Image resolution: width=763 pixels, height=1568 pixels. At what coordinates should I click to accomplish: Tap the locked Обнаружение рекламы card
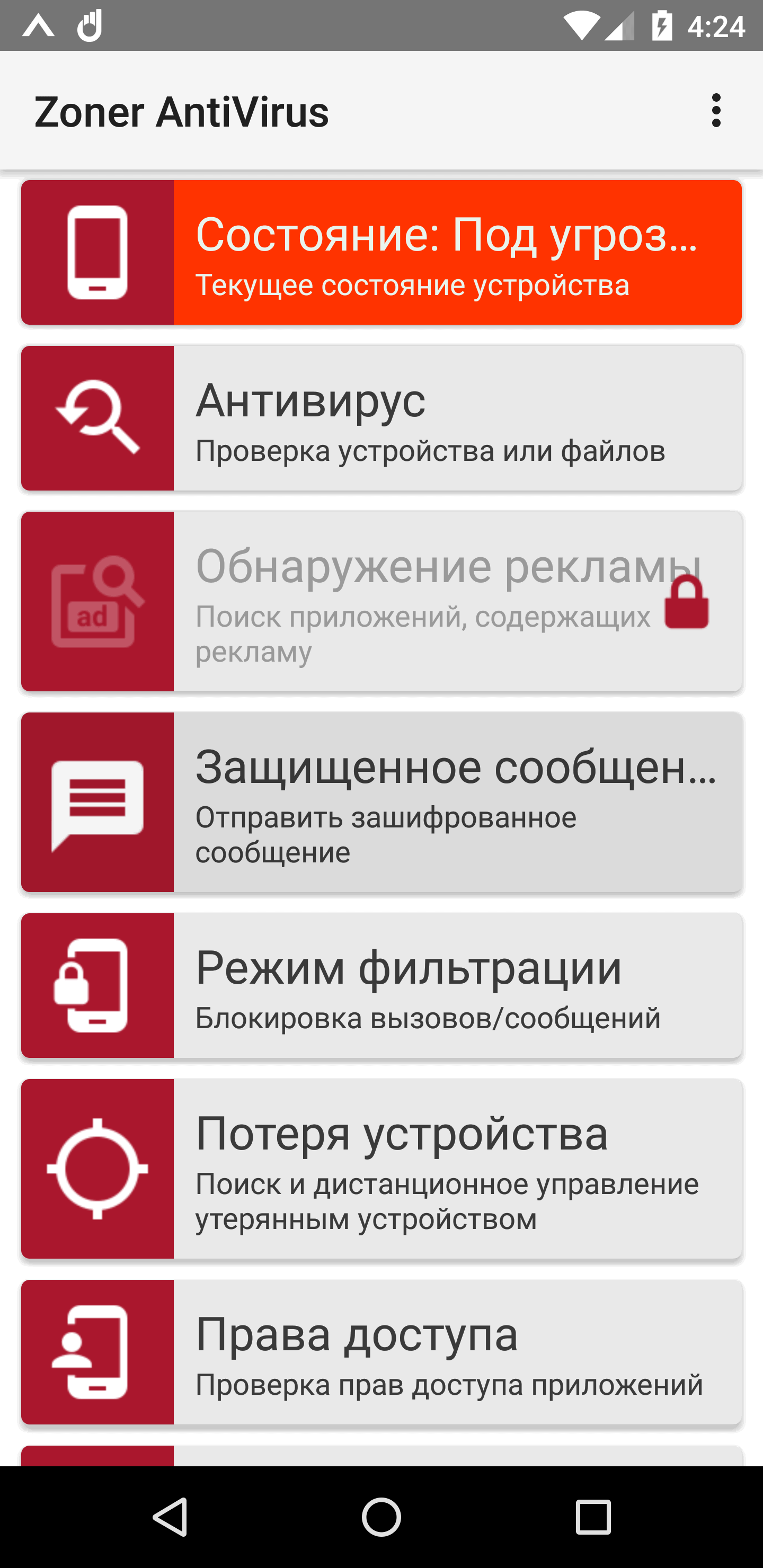381,601
